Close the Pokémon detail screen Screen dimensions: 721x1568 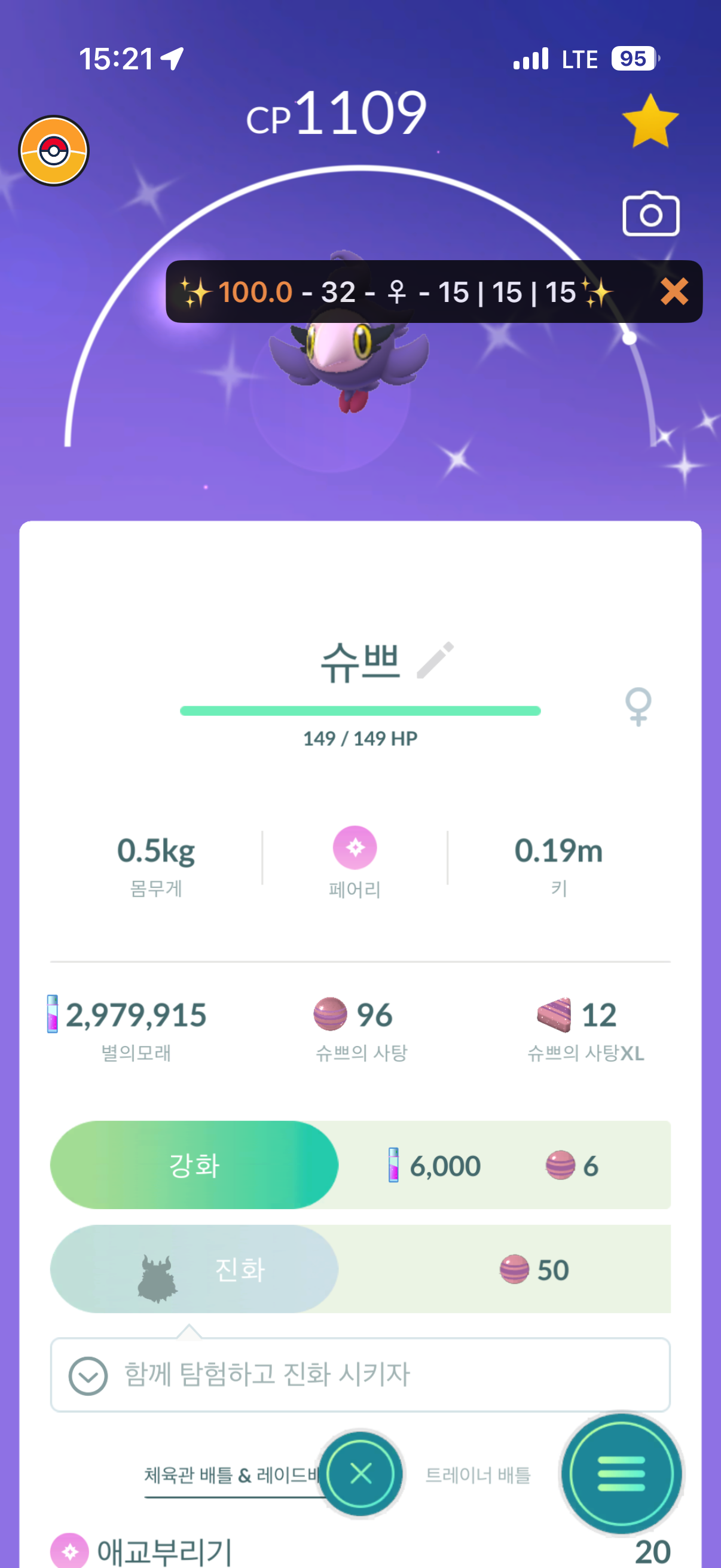361,1474
